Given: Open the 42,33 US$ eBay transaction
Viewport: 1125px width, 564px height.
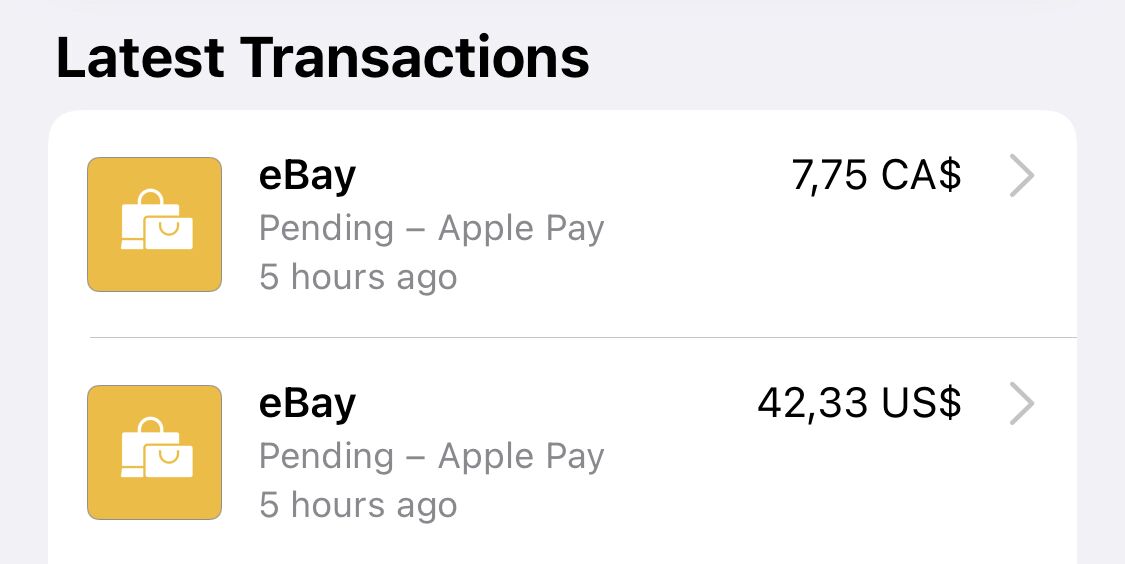Looking at the screenshot, I should tap(562, 452).
